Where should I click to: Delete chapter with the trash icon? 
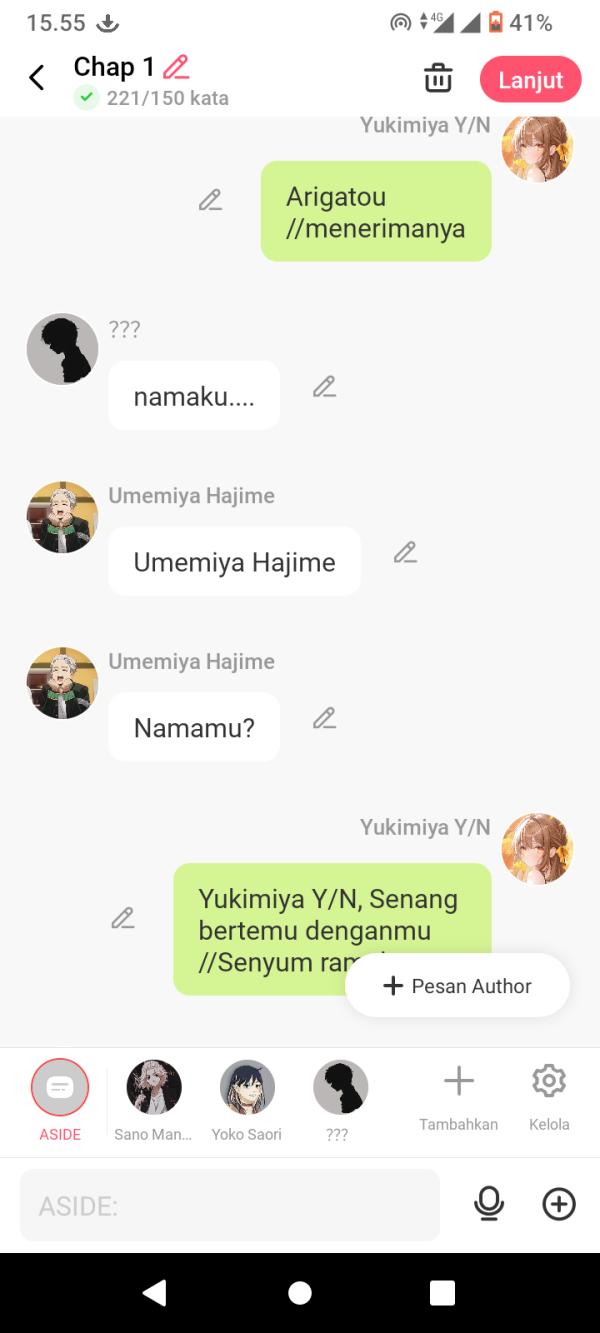[x=438, y=78]
